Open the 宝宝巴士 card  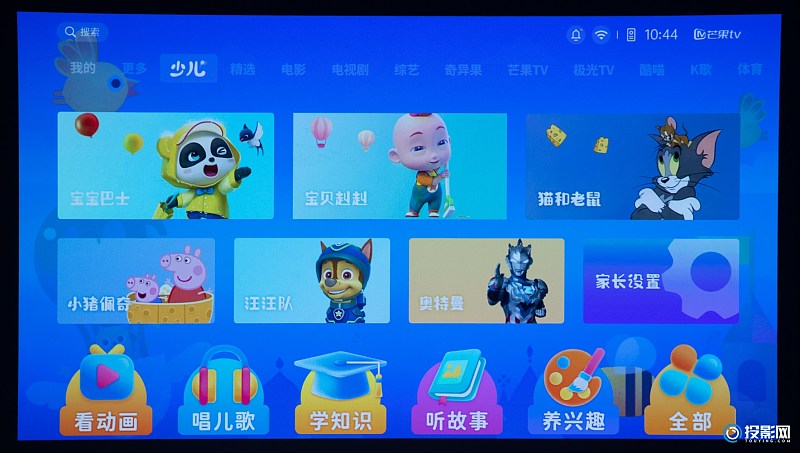(x=165, y=165)
